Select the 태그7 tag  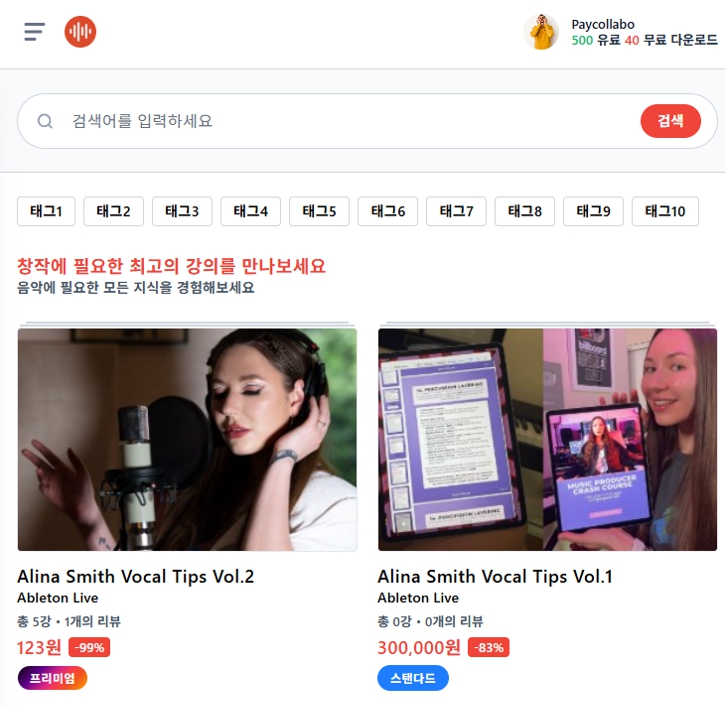[456, 211]
